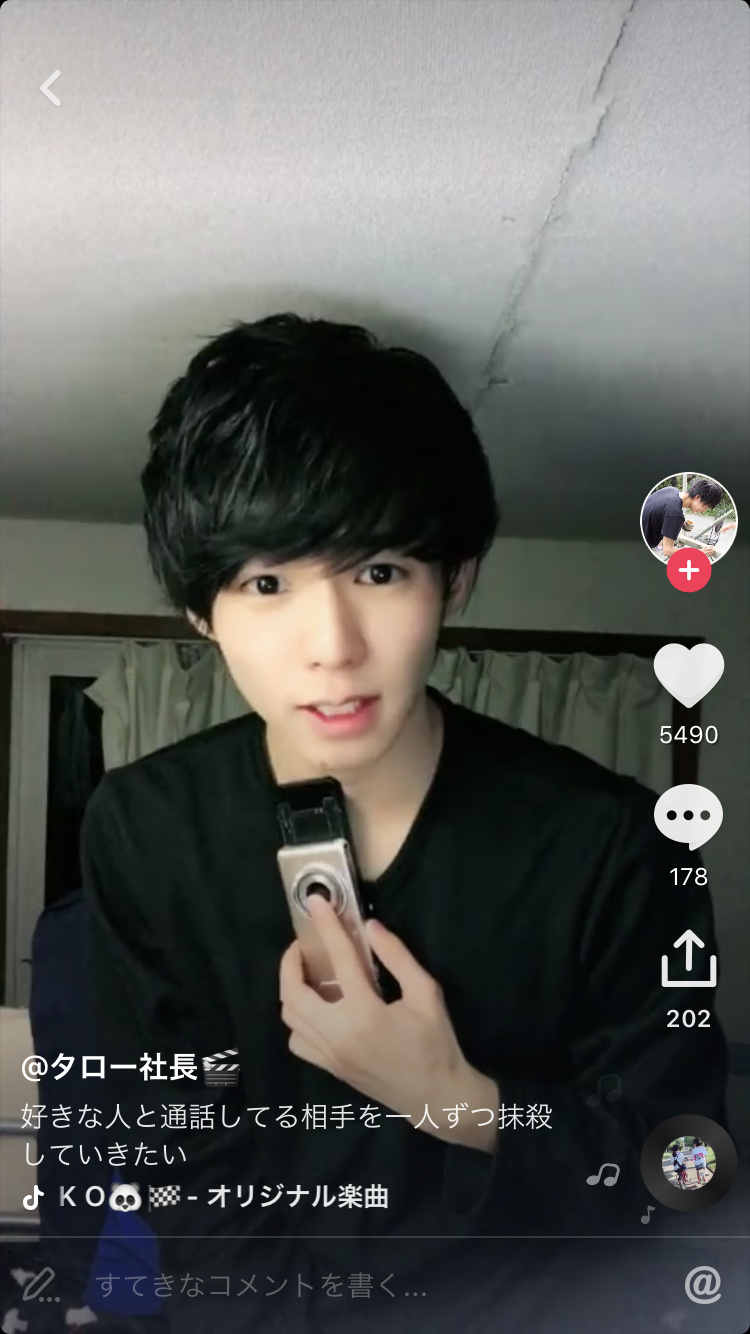Mention someone with the @ icon

[x=703, y=1285]
